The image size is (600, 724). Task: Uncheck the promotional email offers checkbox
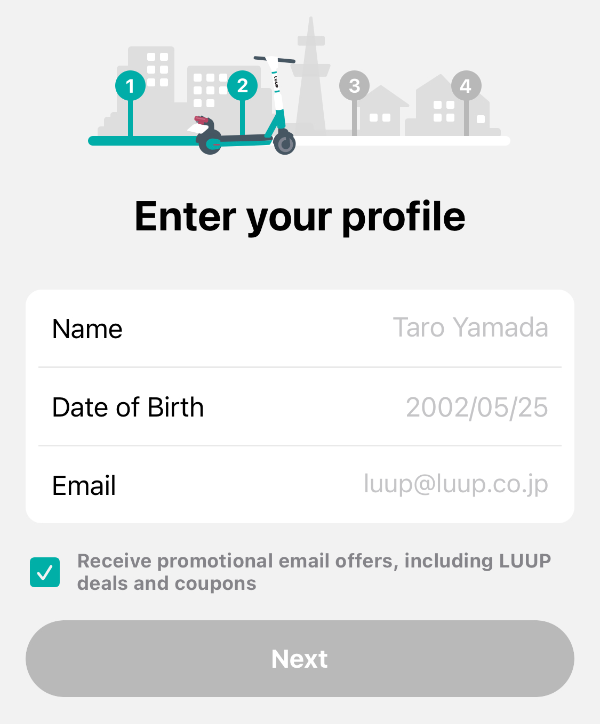pos(45,572)
